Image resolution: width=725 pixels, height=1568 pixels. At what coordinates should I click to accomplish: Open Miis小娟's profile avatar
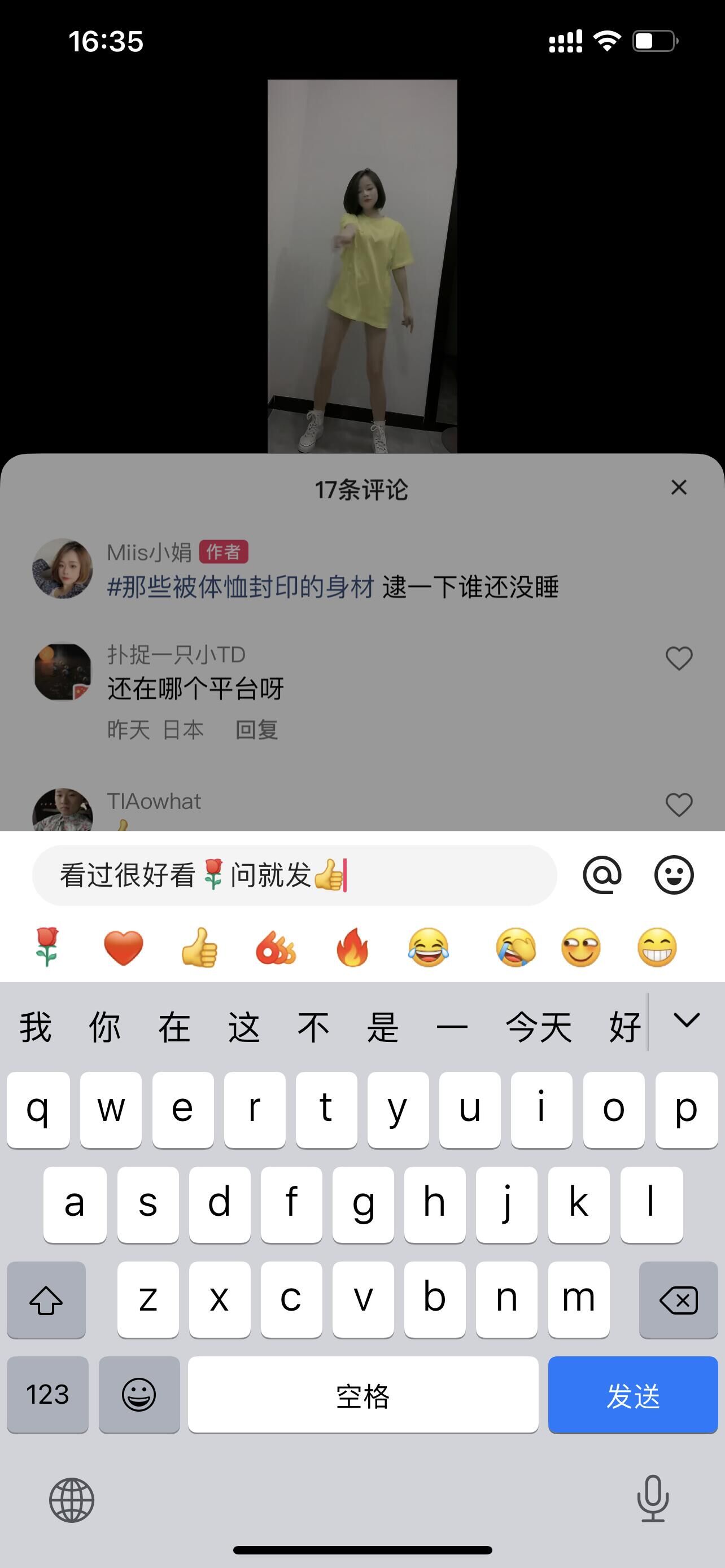(x=63, y=568)
